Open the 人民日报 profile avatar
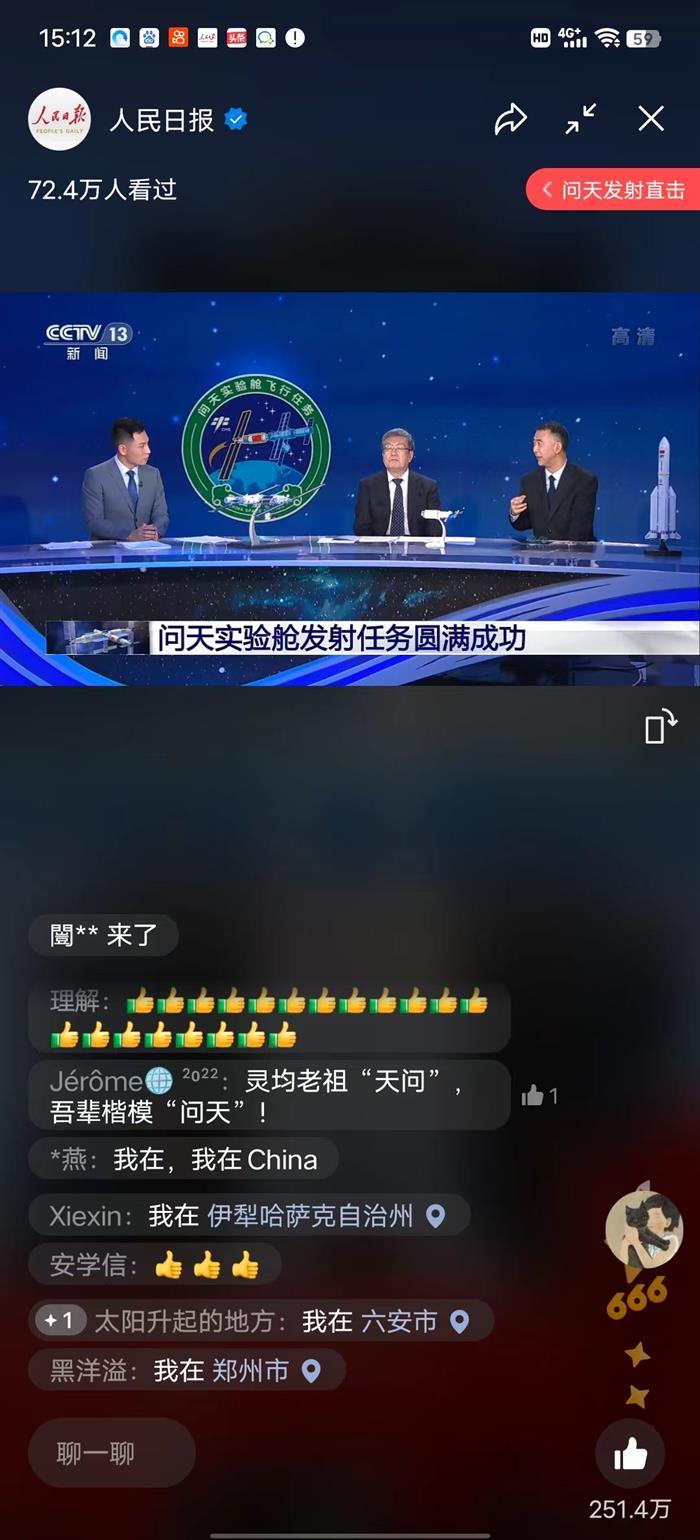 click(59, 120)
